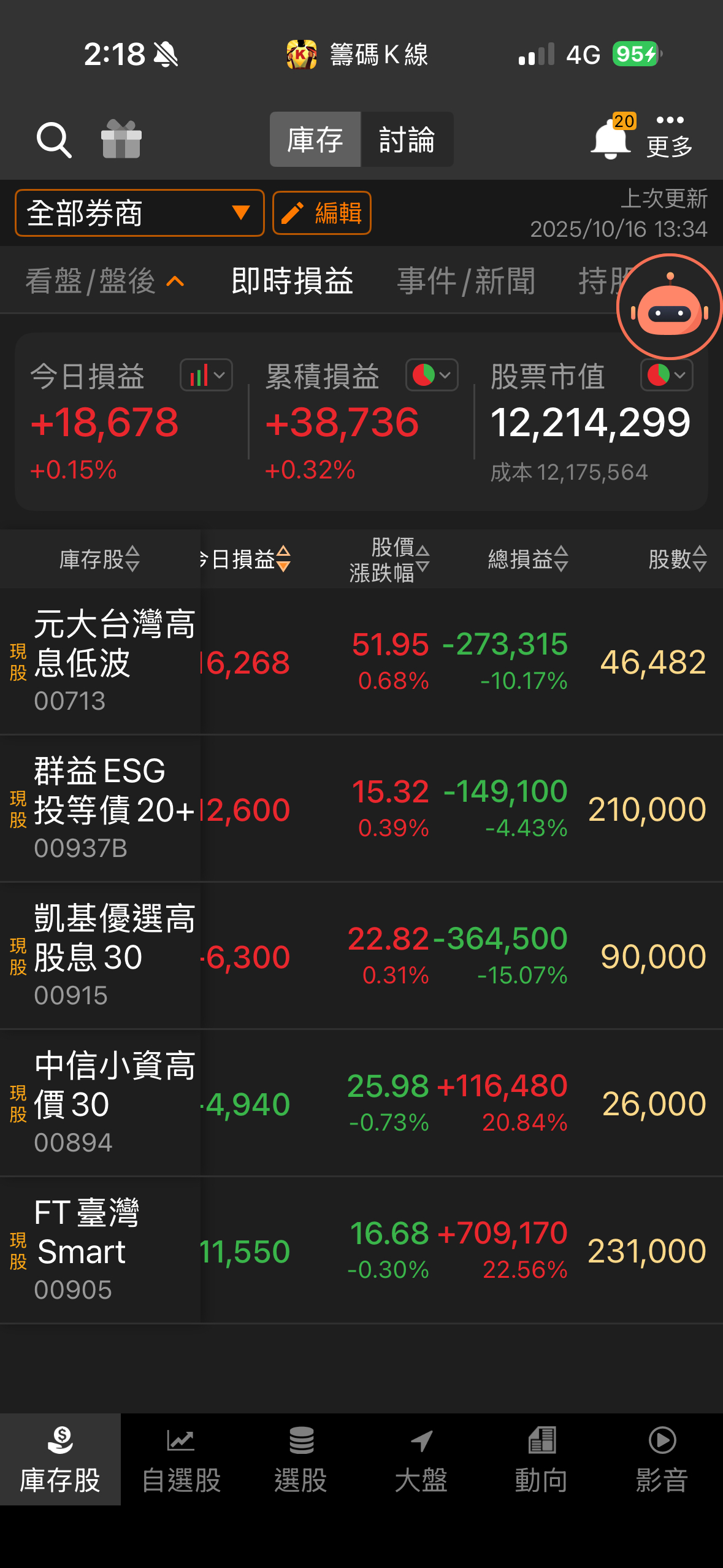723x1568 pixels.
Task: Open the 更多 menu
Action: click(670, 136)
